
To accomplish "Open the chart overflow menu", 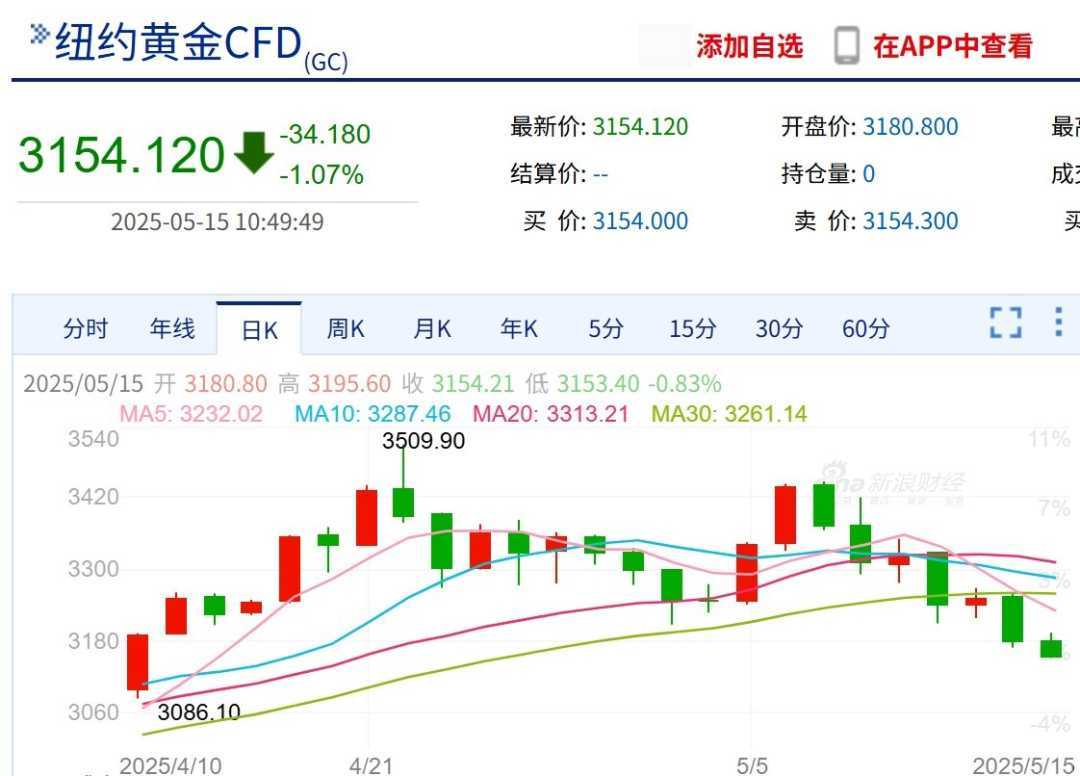I will tap(1058, 322).
